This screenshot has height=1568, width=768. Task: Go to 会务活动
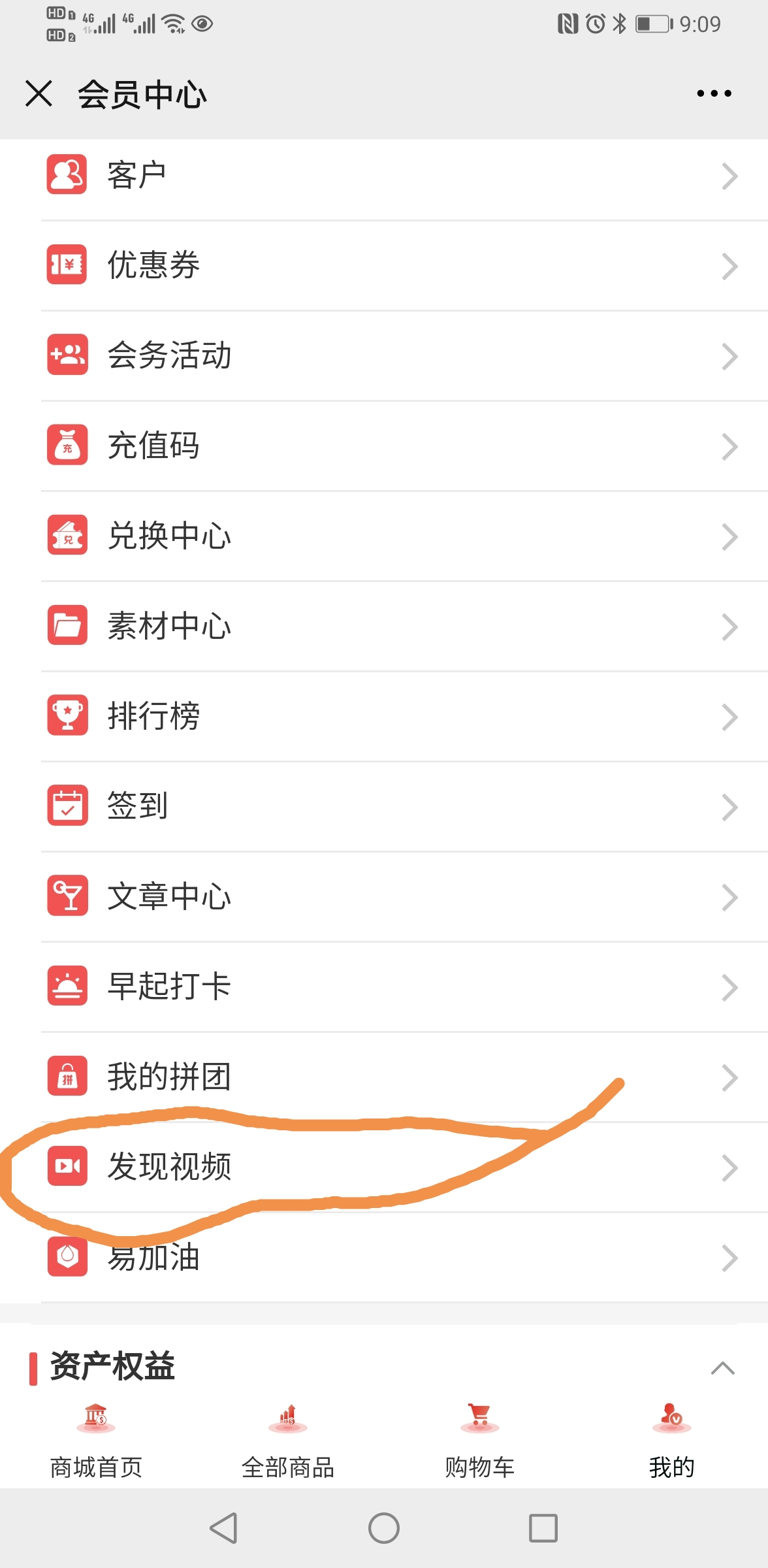tap(384, 356)
